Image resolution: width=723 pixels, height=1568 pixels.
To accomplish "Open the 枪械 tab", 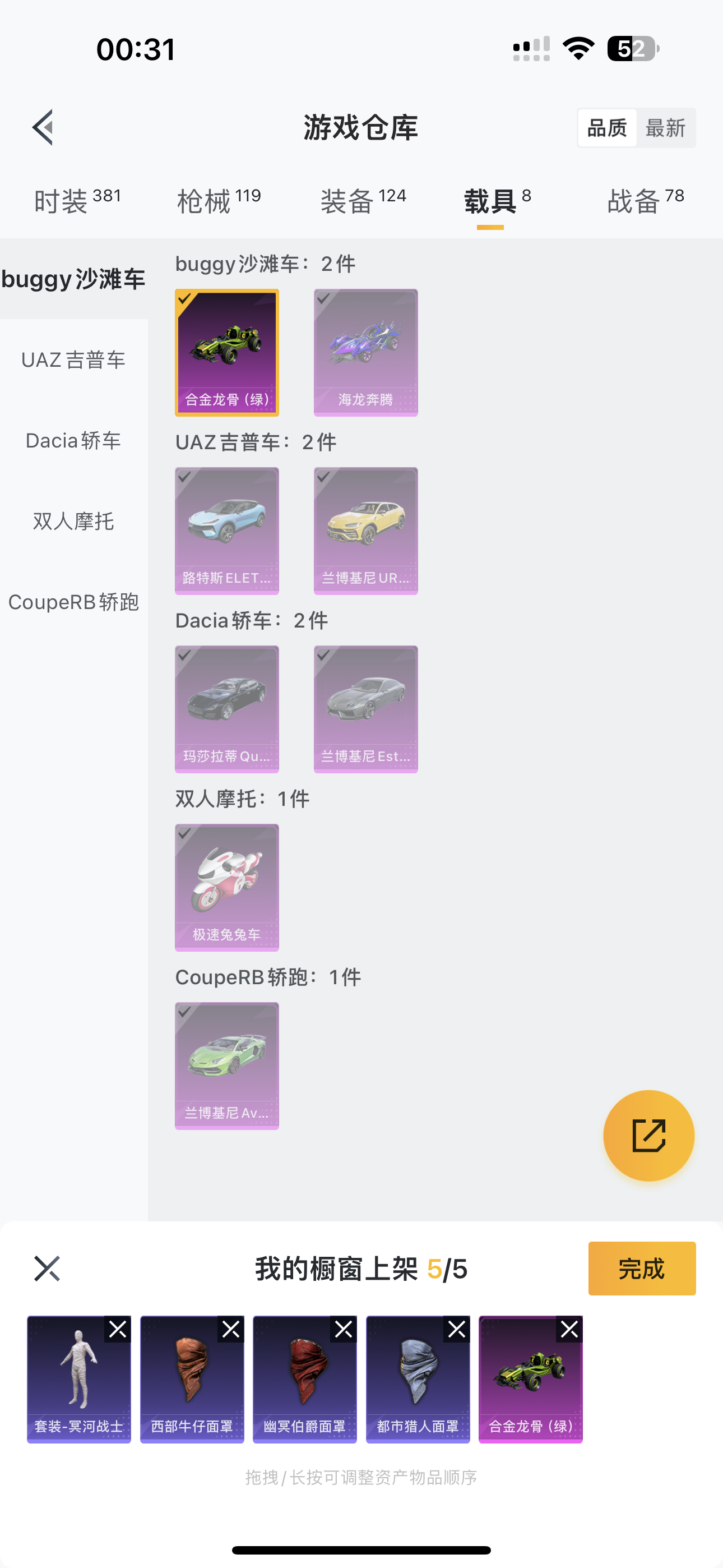I will (x=219, y=201).
